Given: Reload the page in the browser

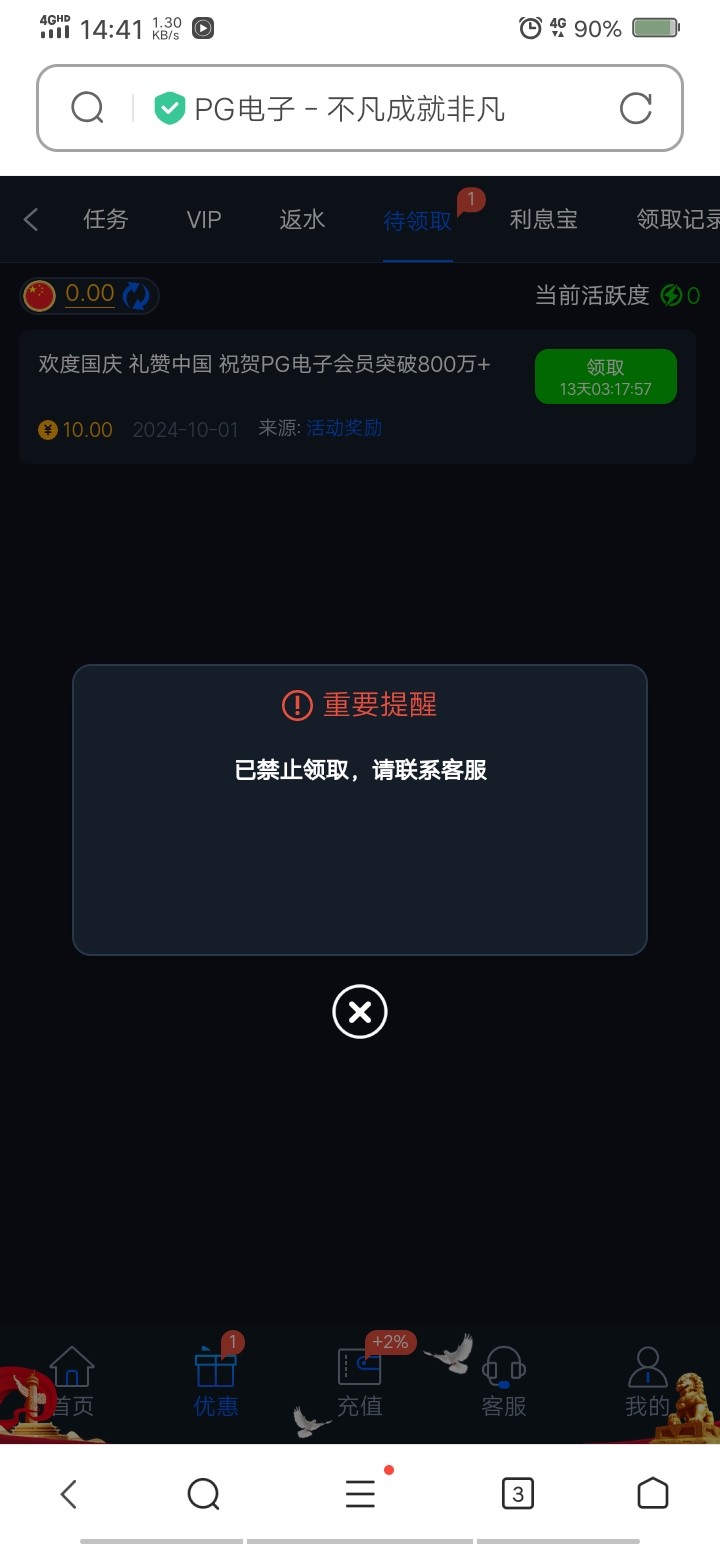Looking at the screenshot, I should [636, 108].
